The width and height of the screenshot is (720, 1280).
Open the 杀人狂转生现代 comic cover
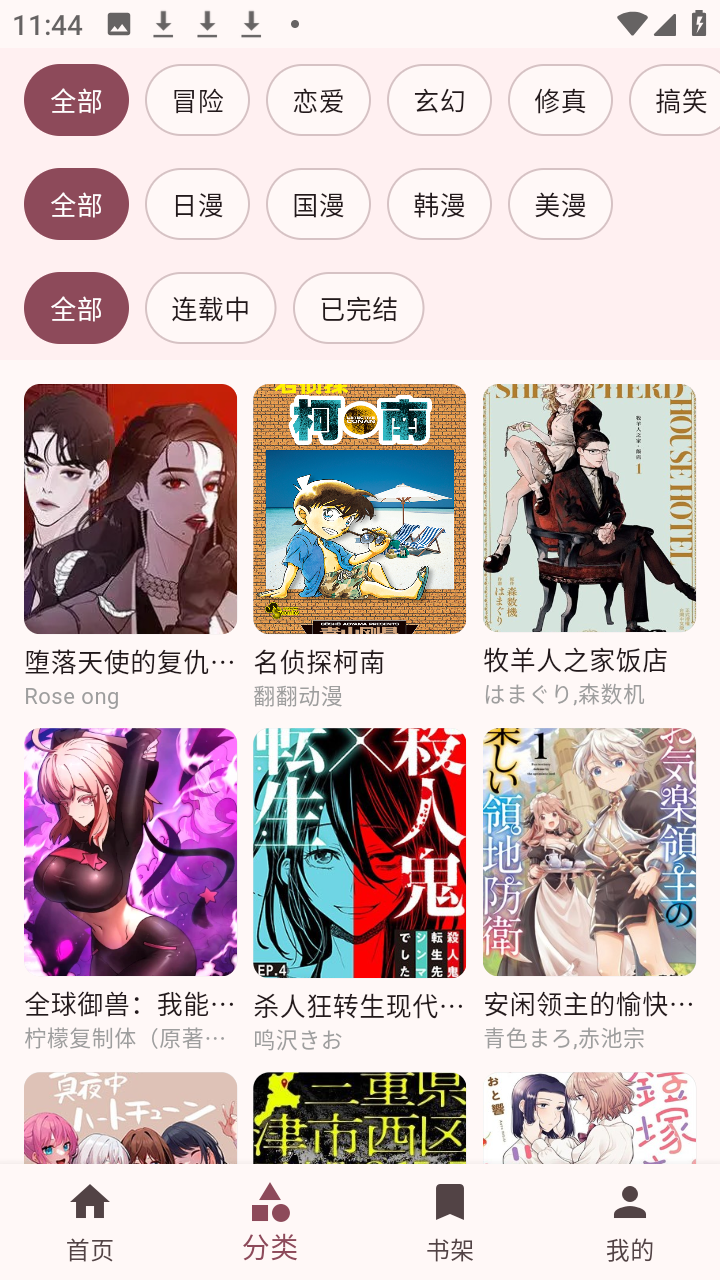click(x=360, y=852)
